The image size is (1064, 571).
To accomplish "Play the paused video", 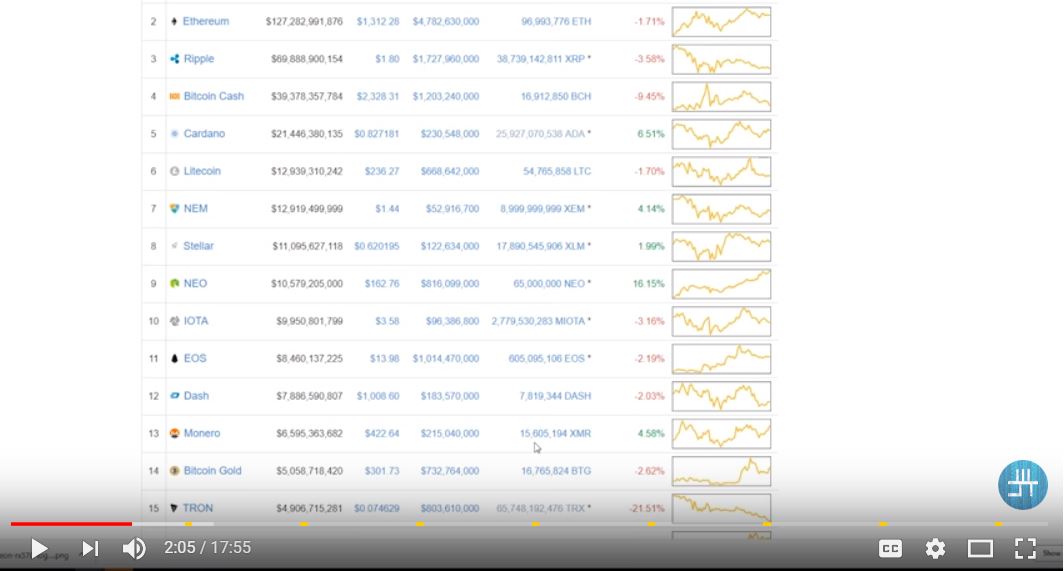I will click(x=39, y=548).
